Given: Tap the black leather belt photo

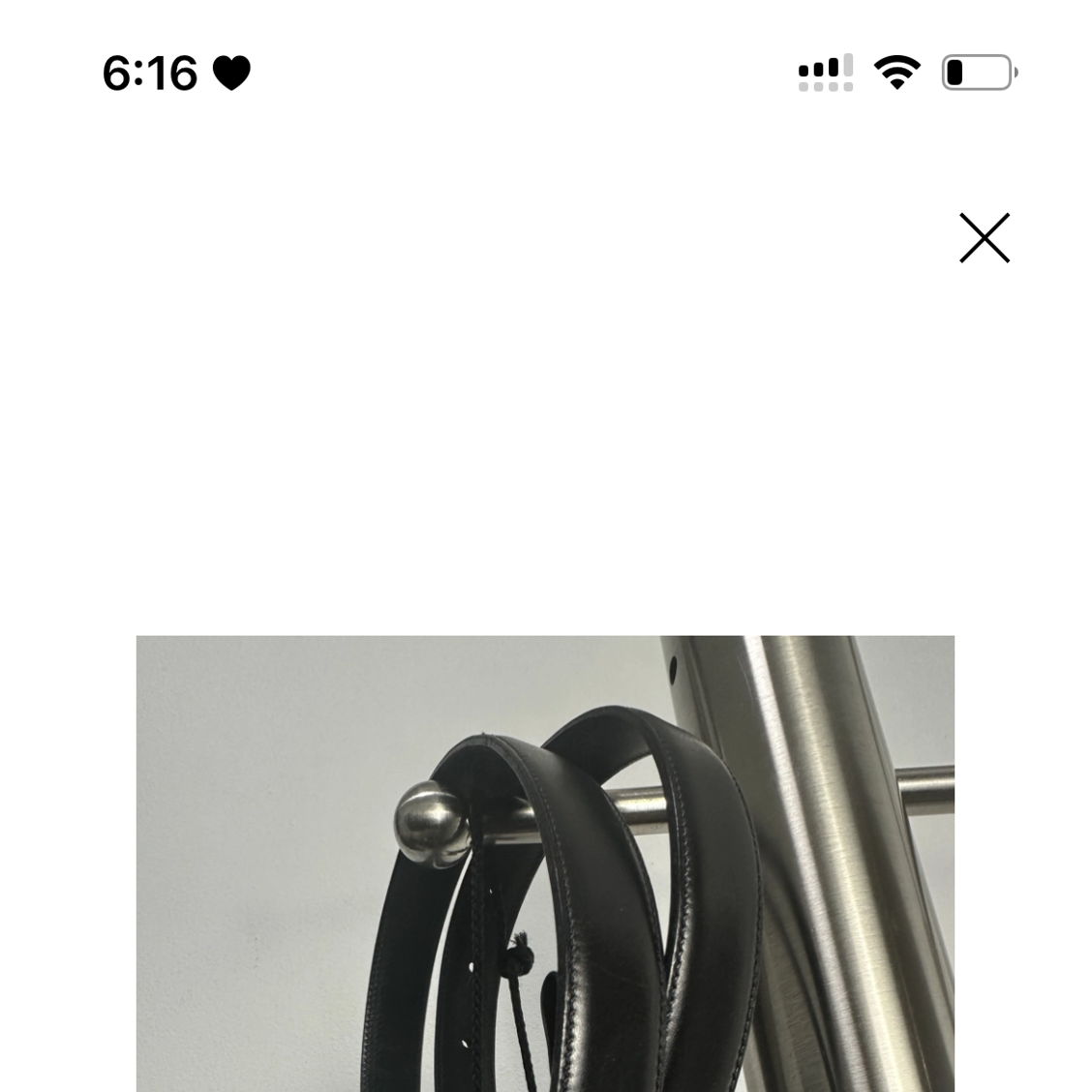Looking at the screenshot, I should tap(545, 864).
